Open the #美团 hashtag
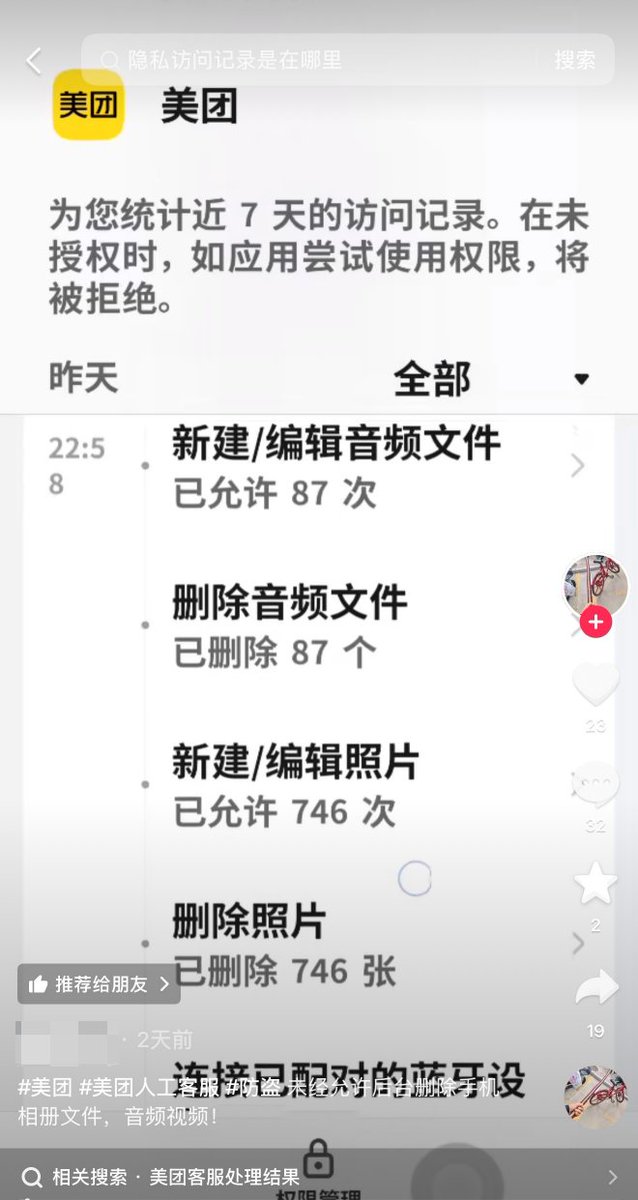 click(44, 1089)
